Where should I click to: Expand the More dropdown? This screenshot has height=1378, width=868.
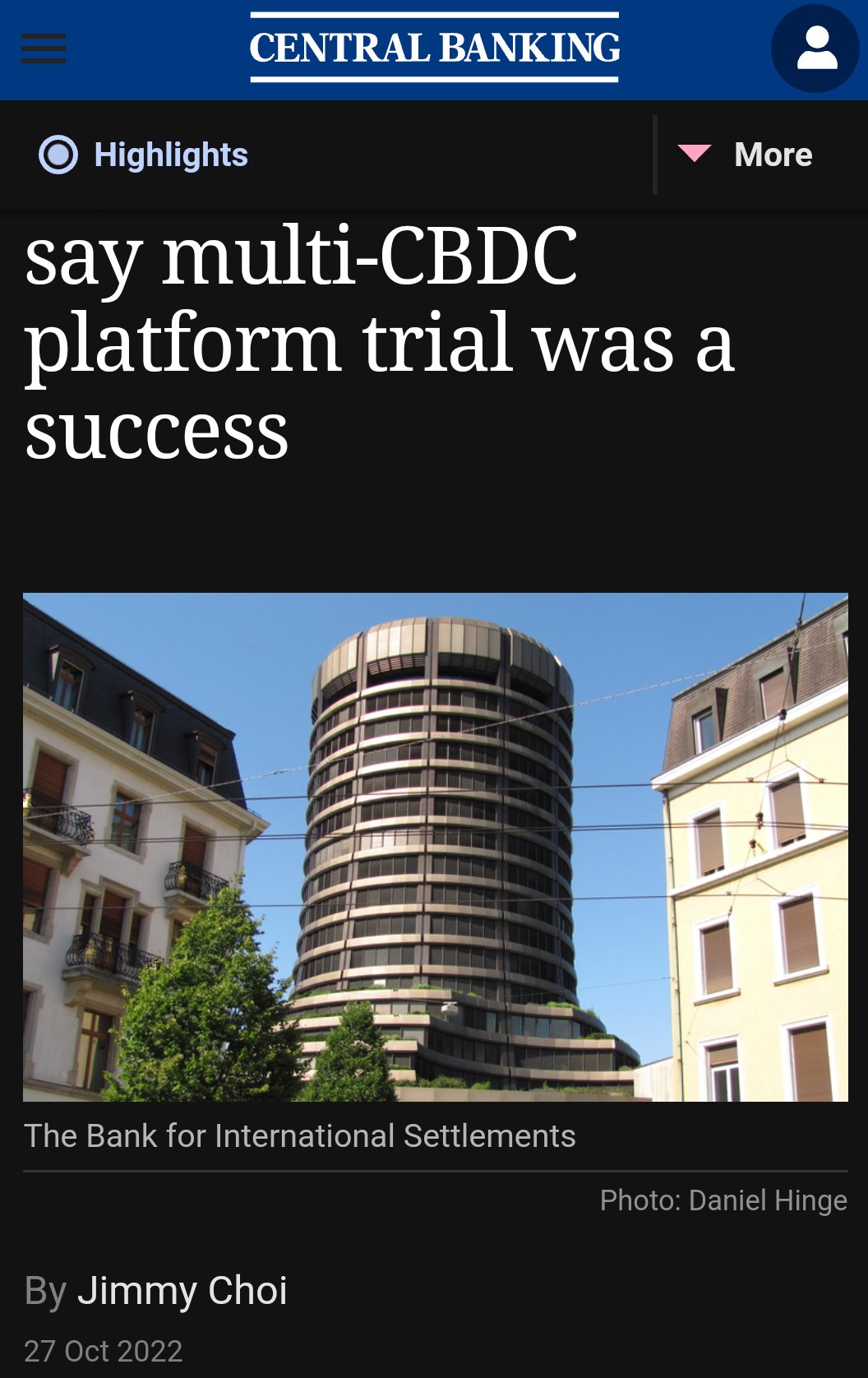[746, 155]
